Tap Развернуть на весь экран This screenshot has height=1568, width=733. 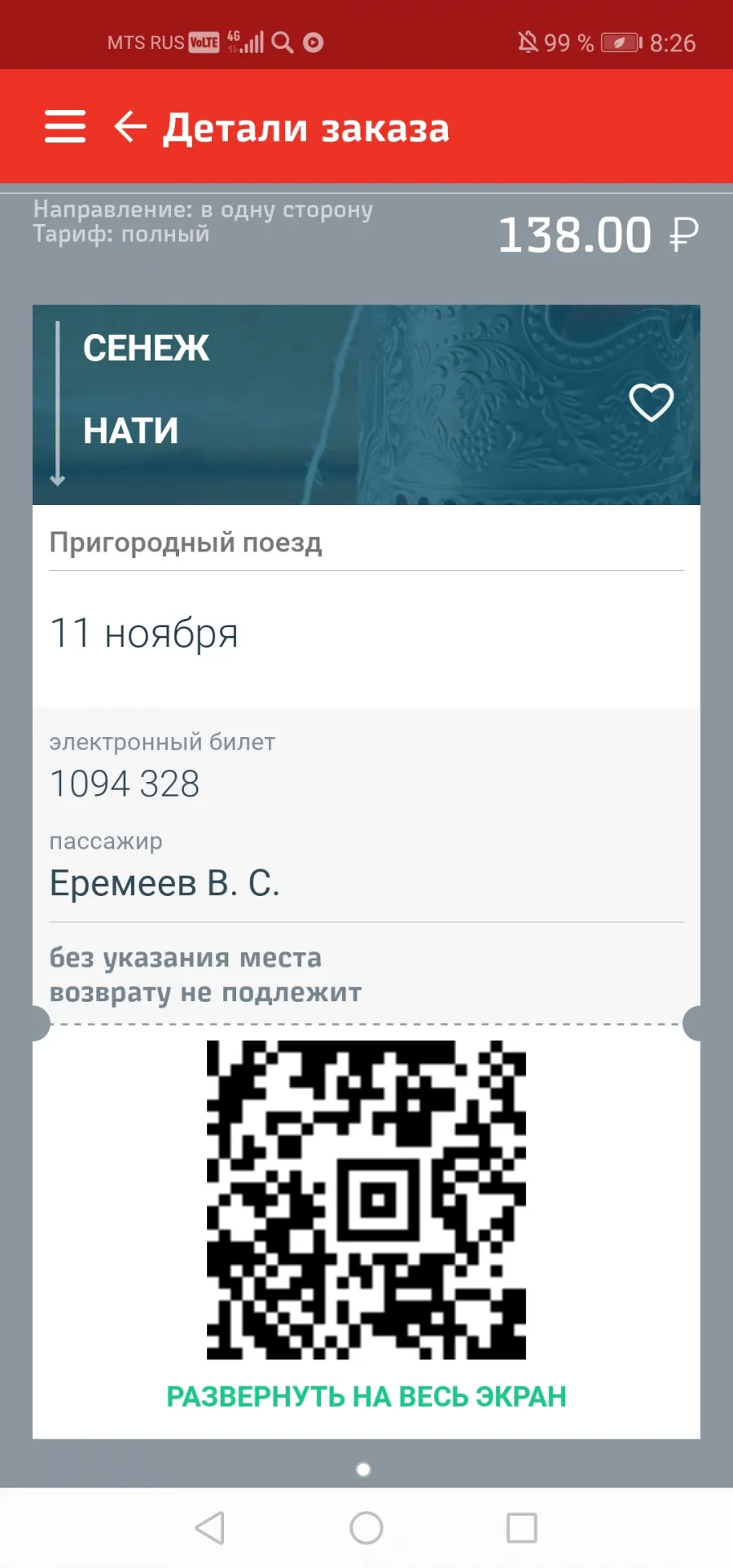[366, 1396]
